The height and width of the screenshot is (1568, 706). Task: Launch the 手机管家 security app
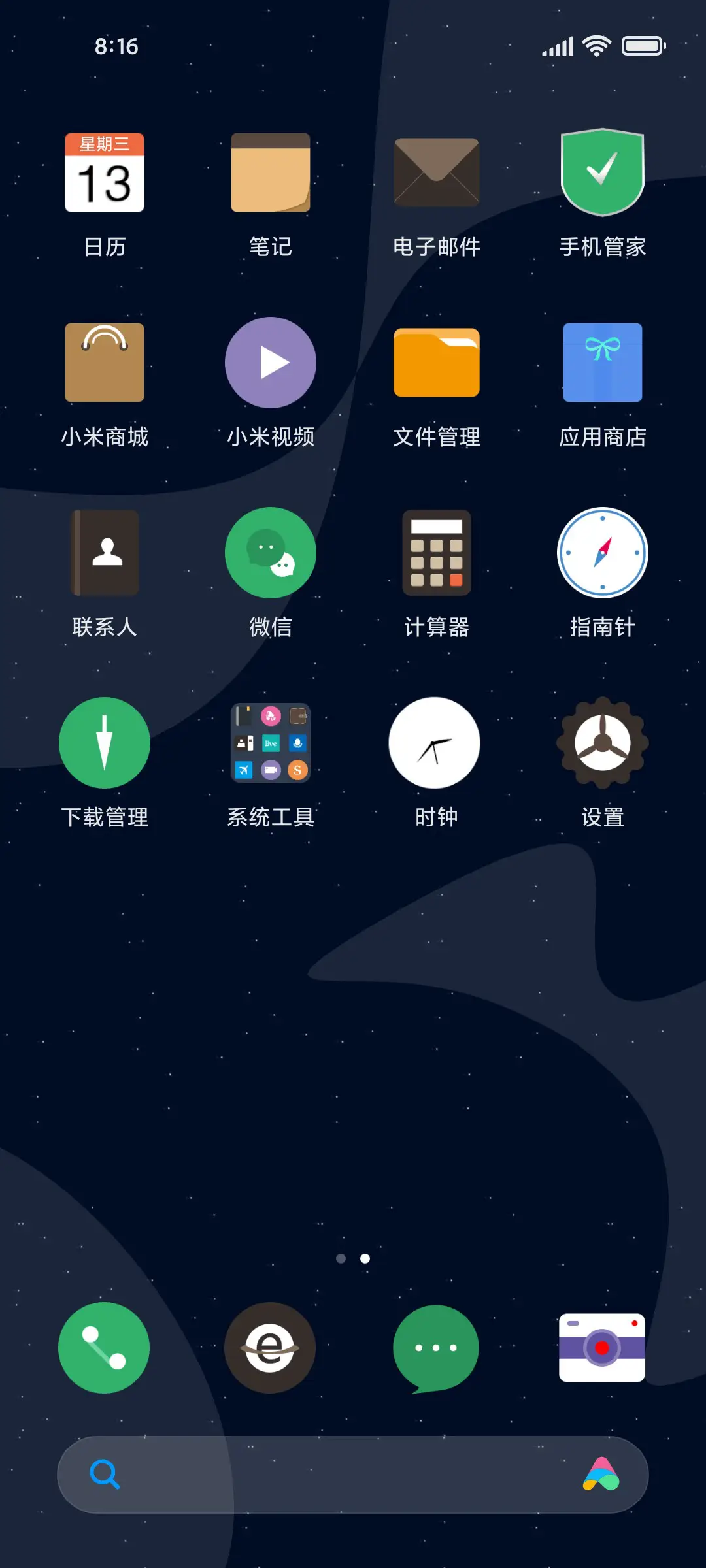coord(602,172)
